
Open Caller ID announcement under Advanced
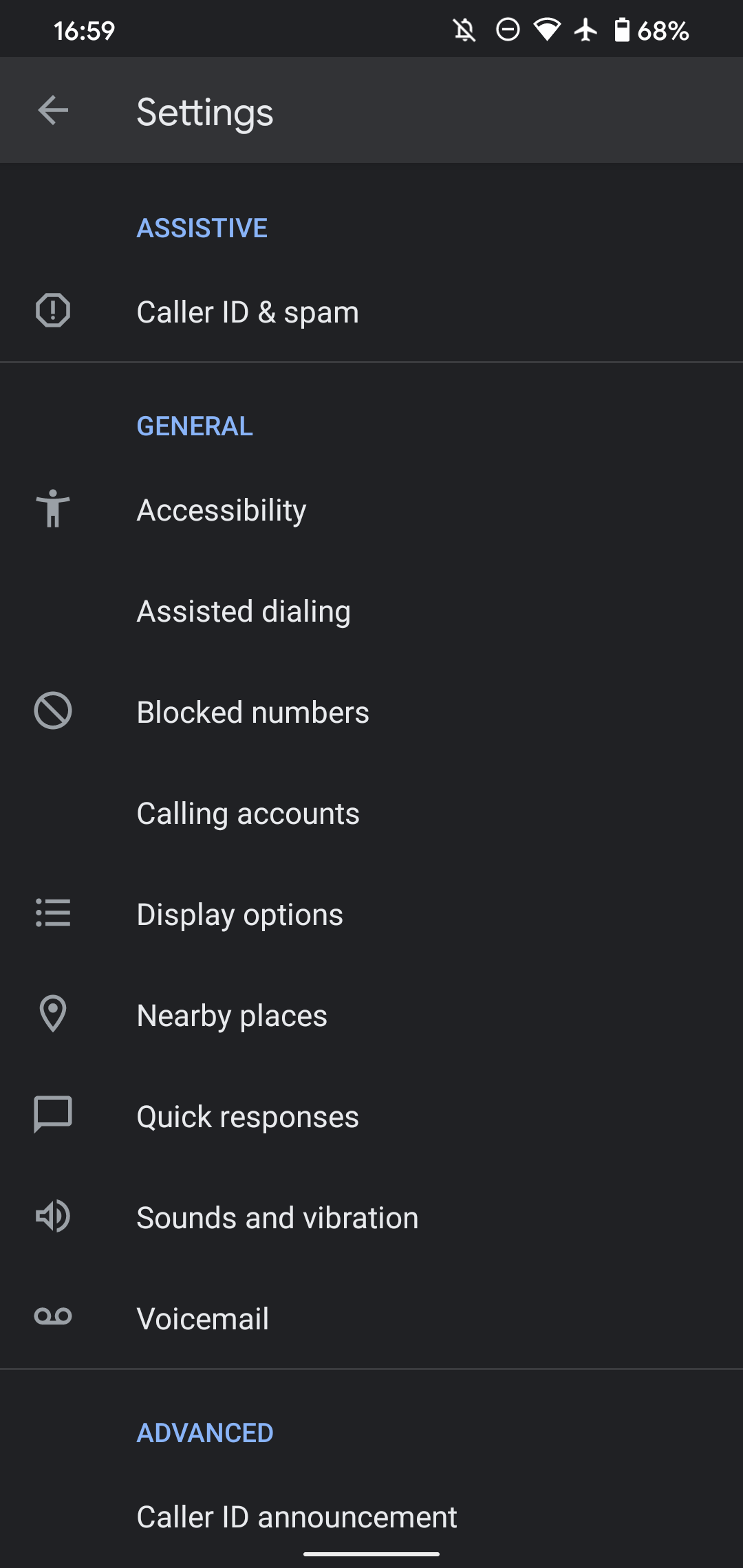tap(296, 1516)
